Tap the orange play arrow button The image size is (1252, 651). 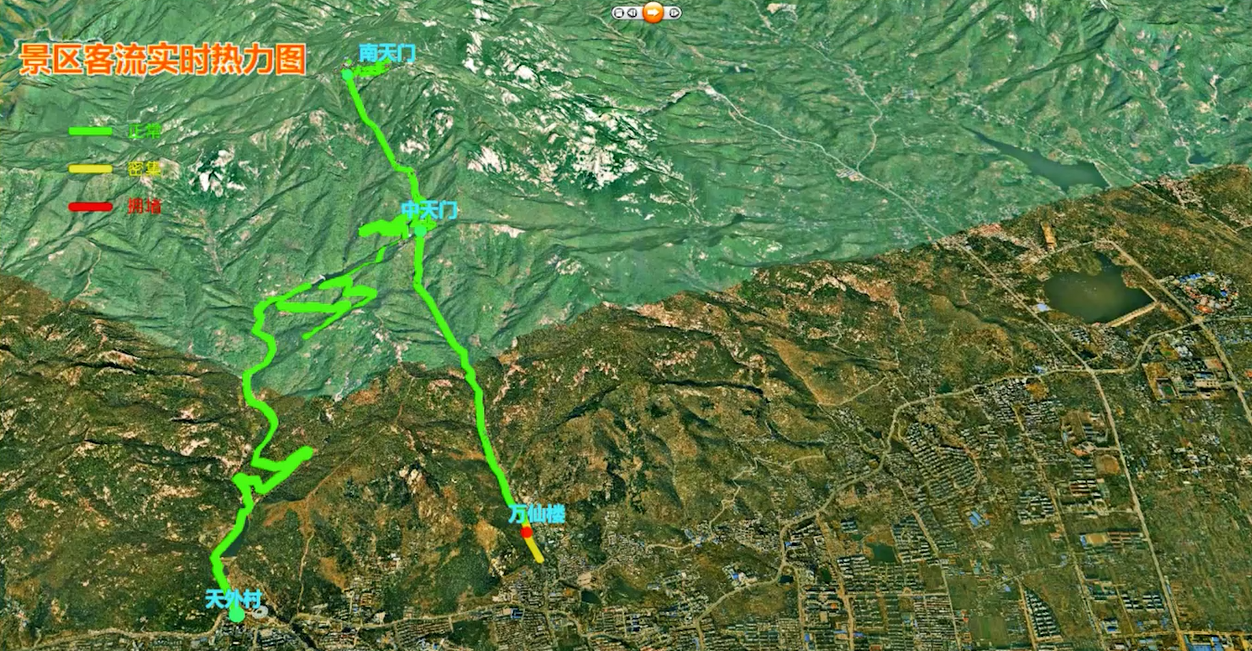tap(653, 13)
